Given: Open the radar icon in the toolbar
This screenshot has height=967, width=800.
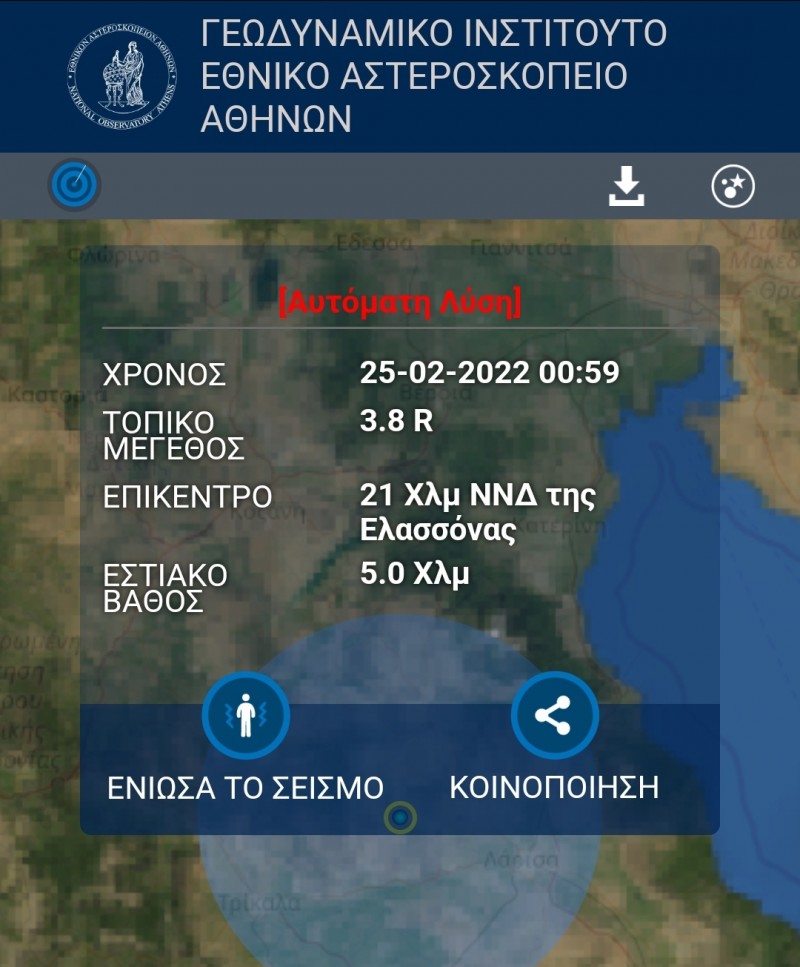Looking at the screenshot, I should (x=75, y=185).
